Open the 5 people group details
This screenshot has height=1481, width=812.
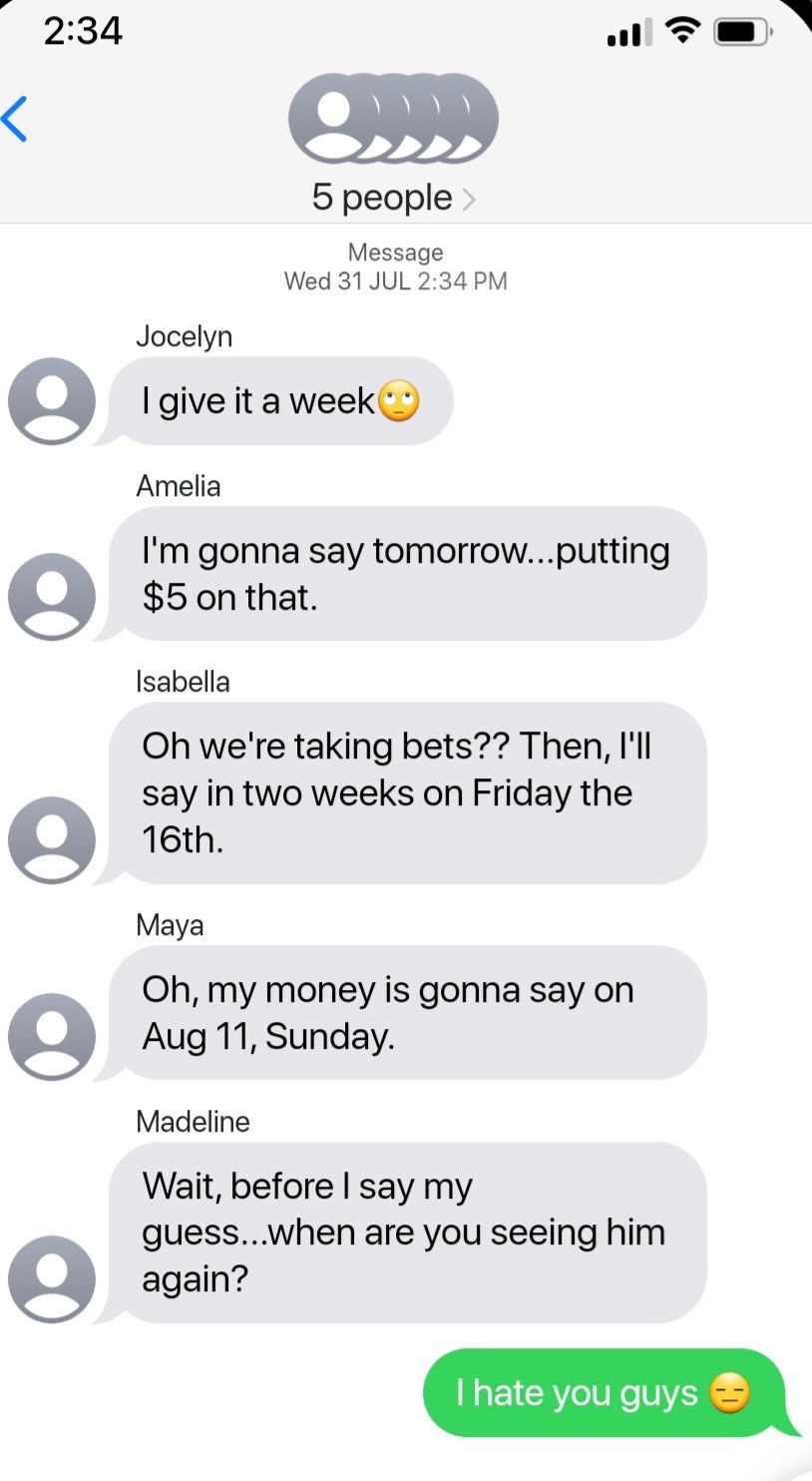pos(393,198)
